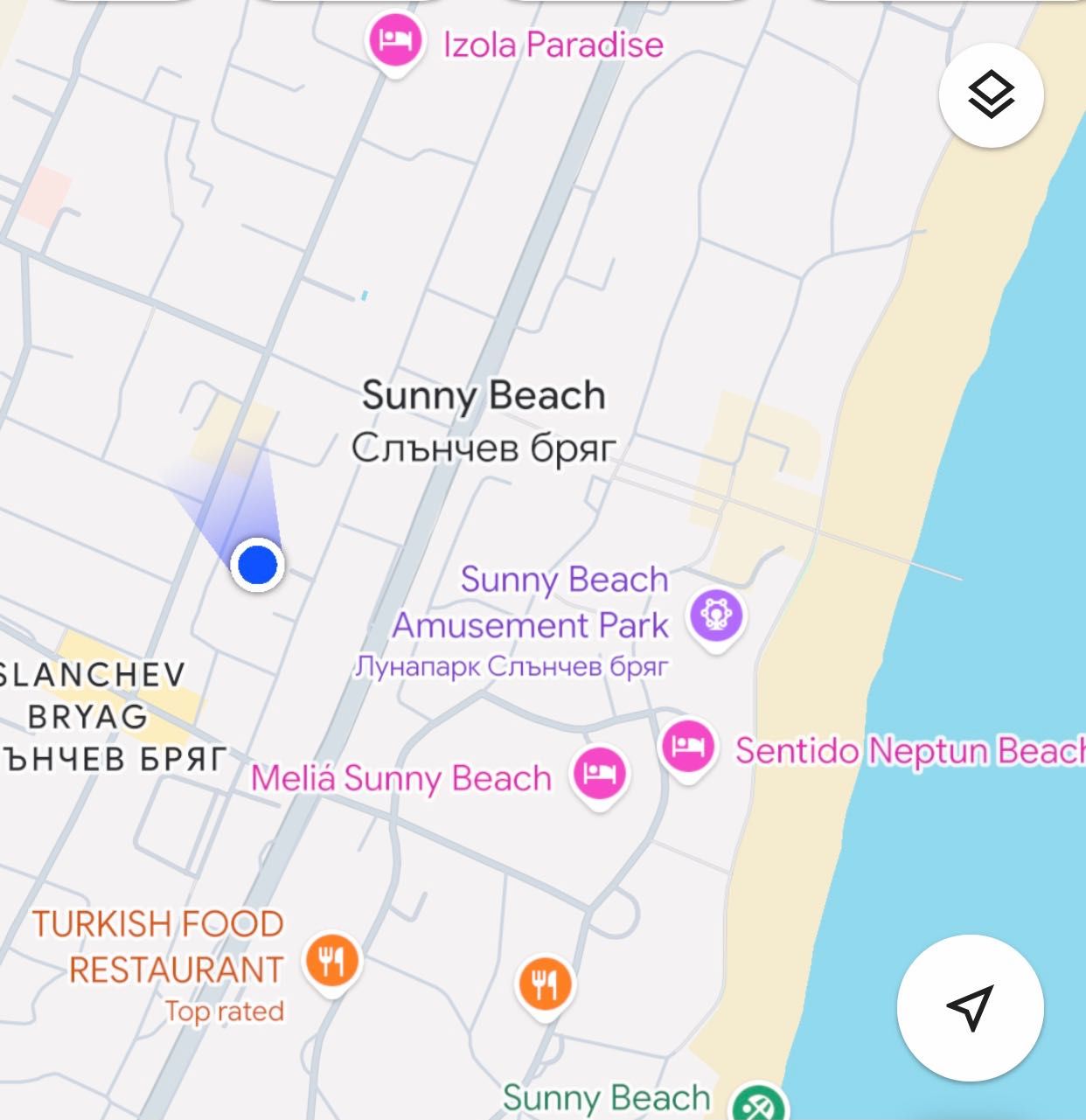1086x1120 pixels.
Task: Select the Izola Paradise hotel pin
Action: click(x=395, y=42)
